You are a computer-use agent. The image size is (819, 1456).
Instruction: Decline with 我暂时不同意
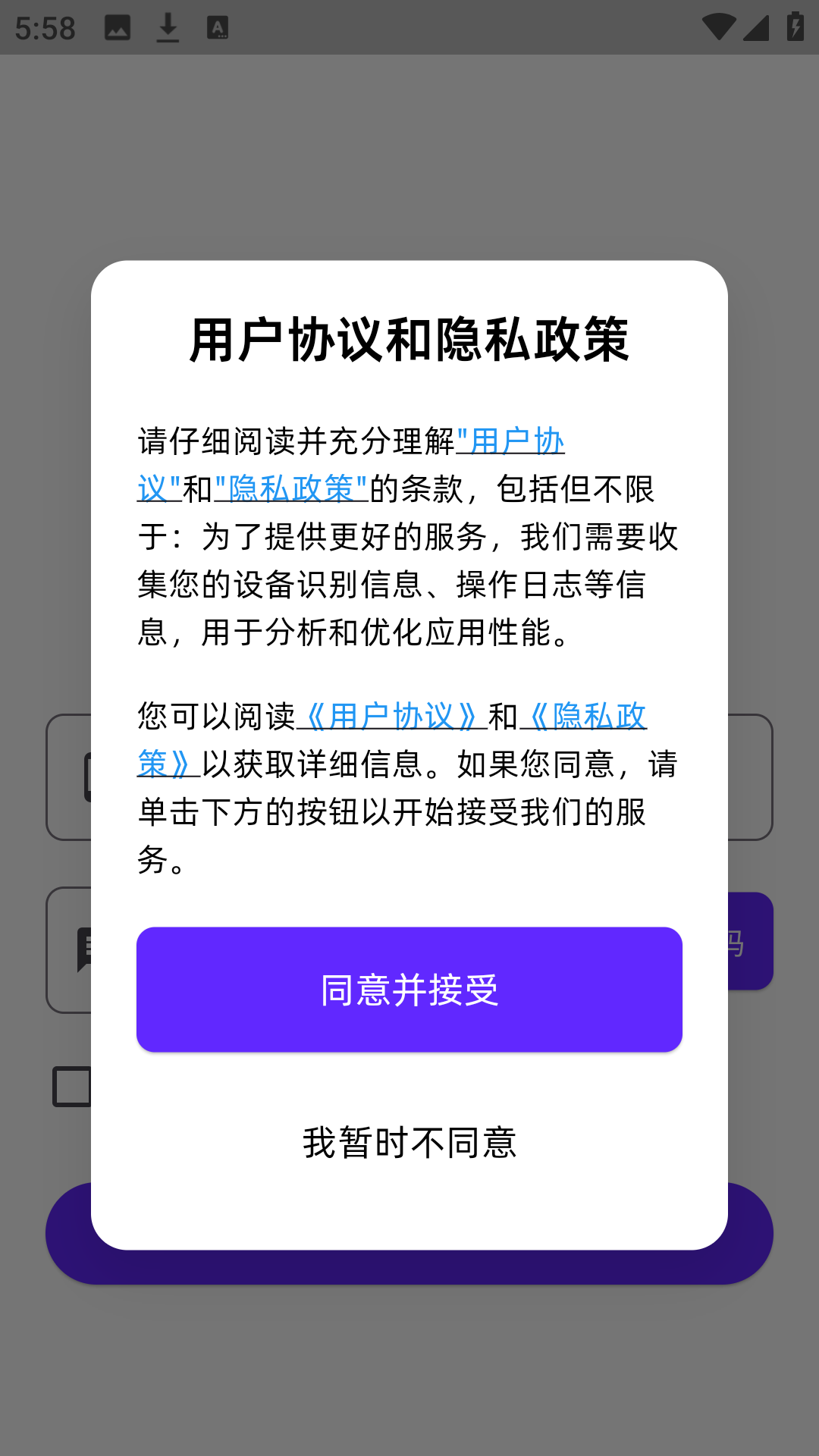[409, 1142]
